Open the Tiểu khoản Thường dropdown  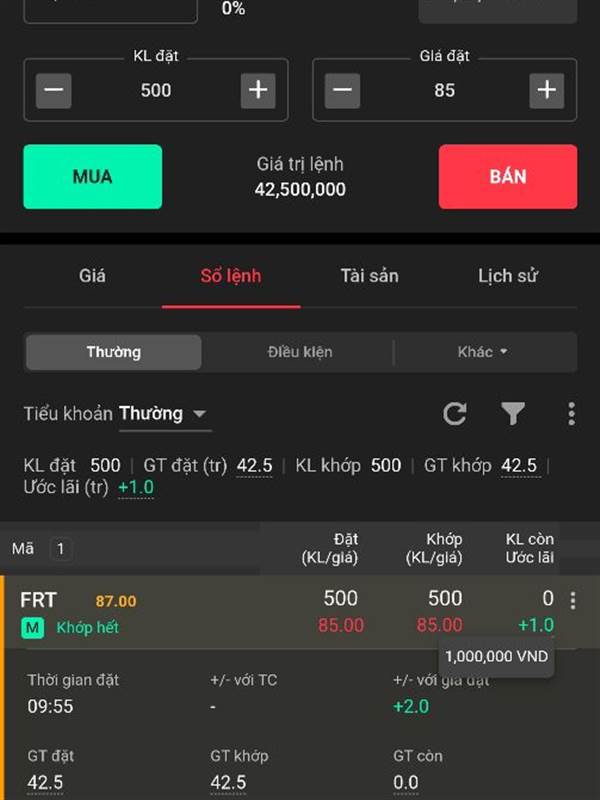coord(163,414)
